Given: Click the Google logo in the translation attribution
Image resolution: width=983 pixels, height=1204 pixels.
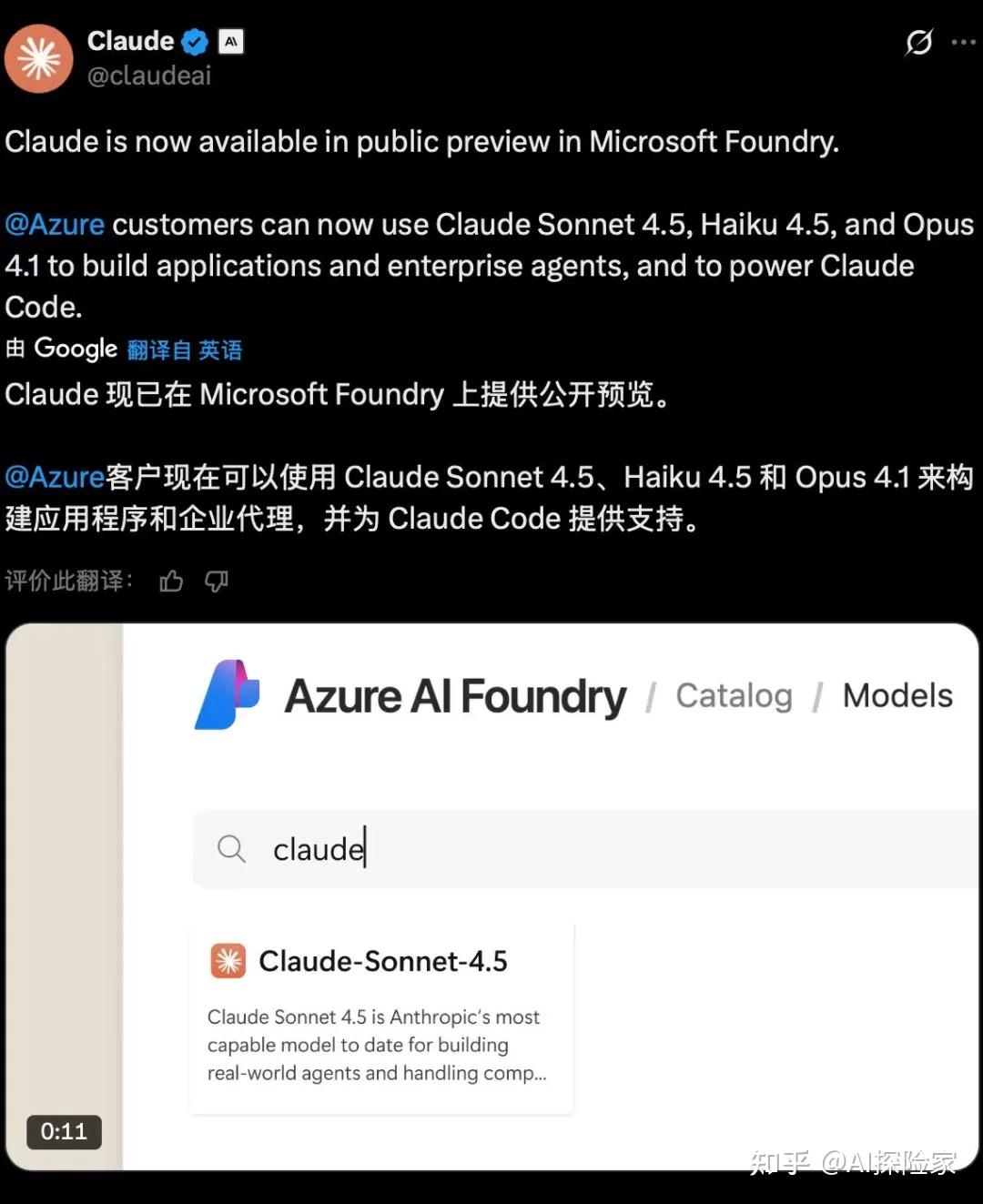Looking at the screenshot, I should click(76, 349).
